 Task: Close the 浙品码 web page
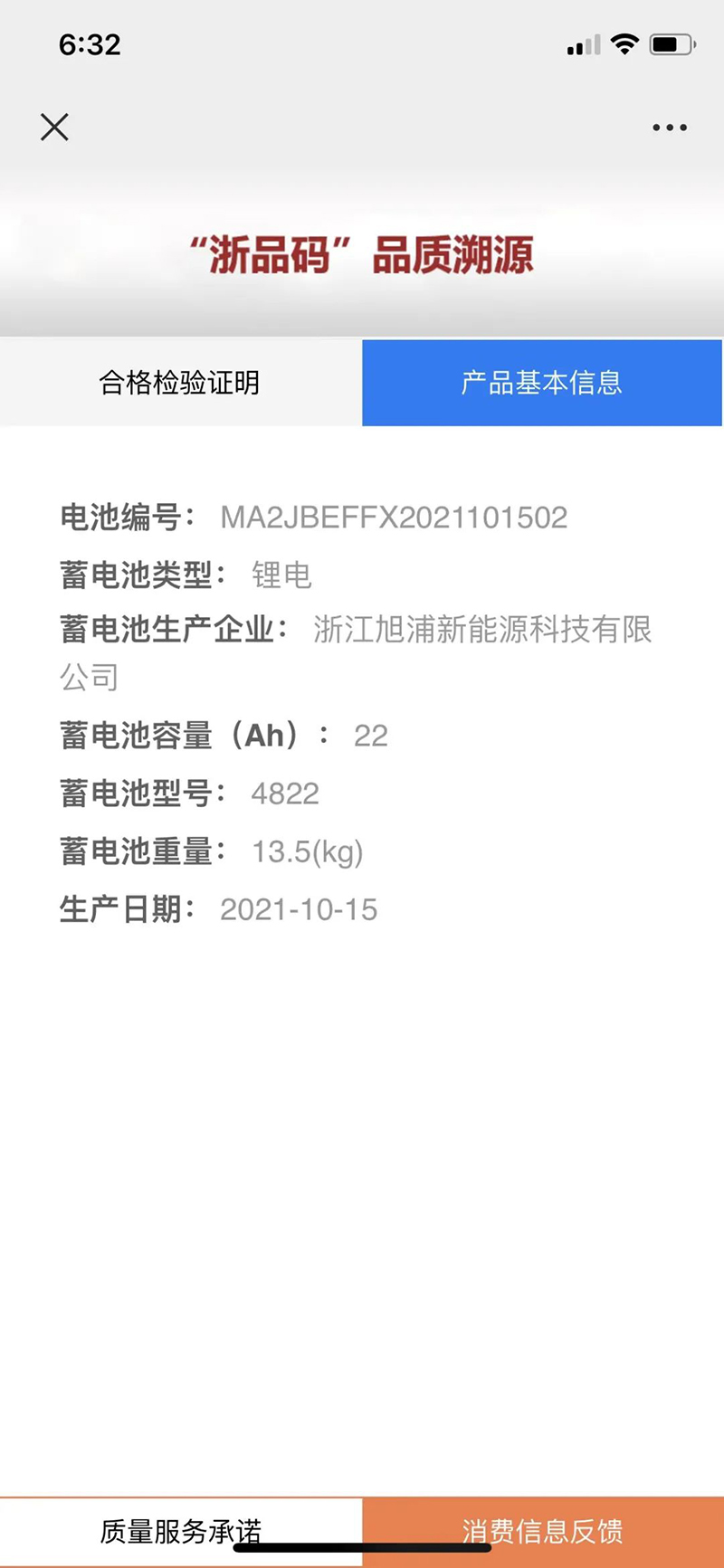point(54,127)
